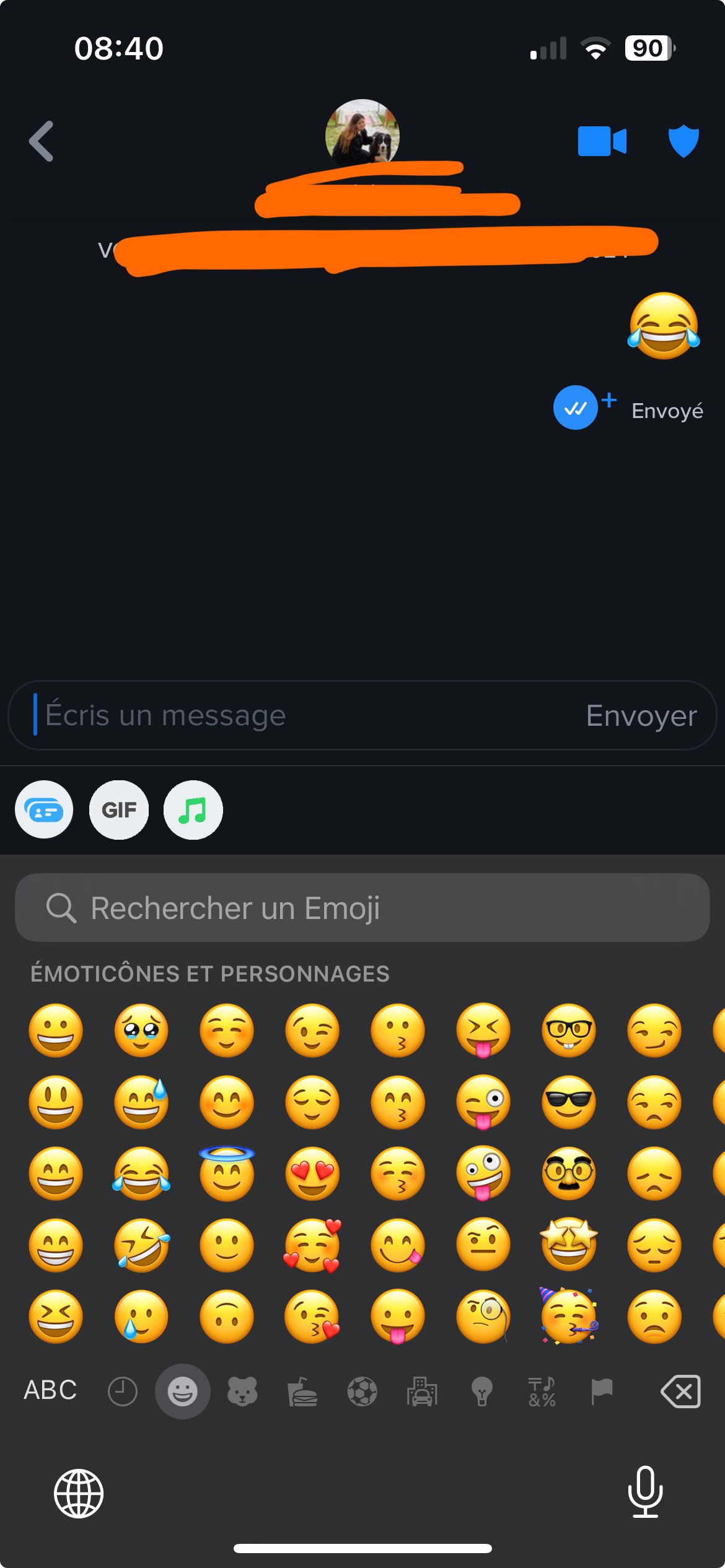Switch keyboard back to ABC letters
This screenshot has width=725, height=1568.
(50, 1390)
